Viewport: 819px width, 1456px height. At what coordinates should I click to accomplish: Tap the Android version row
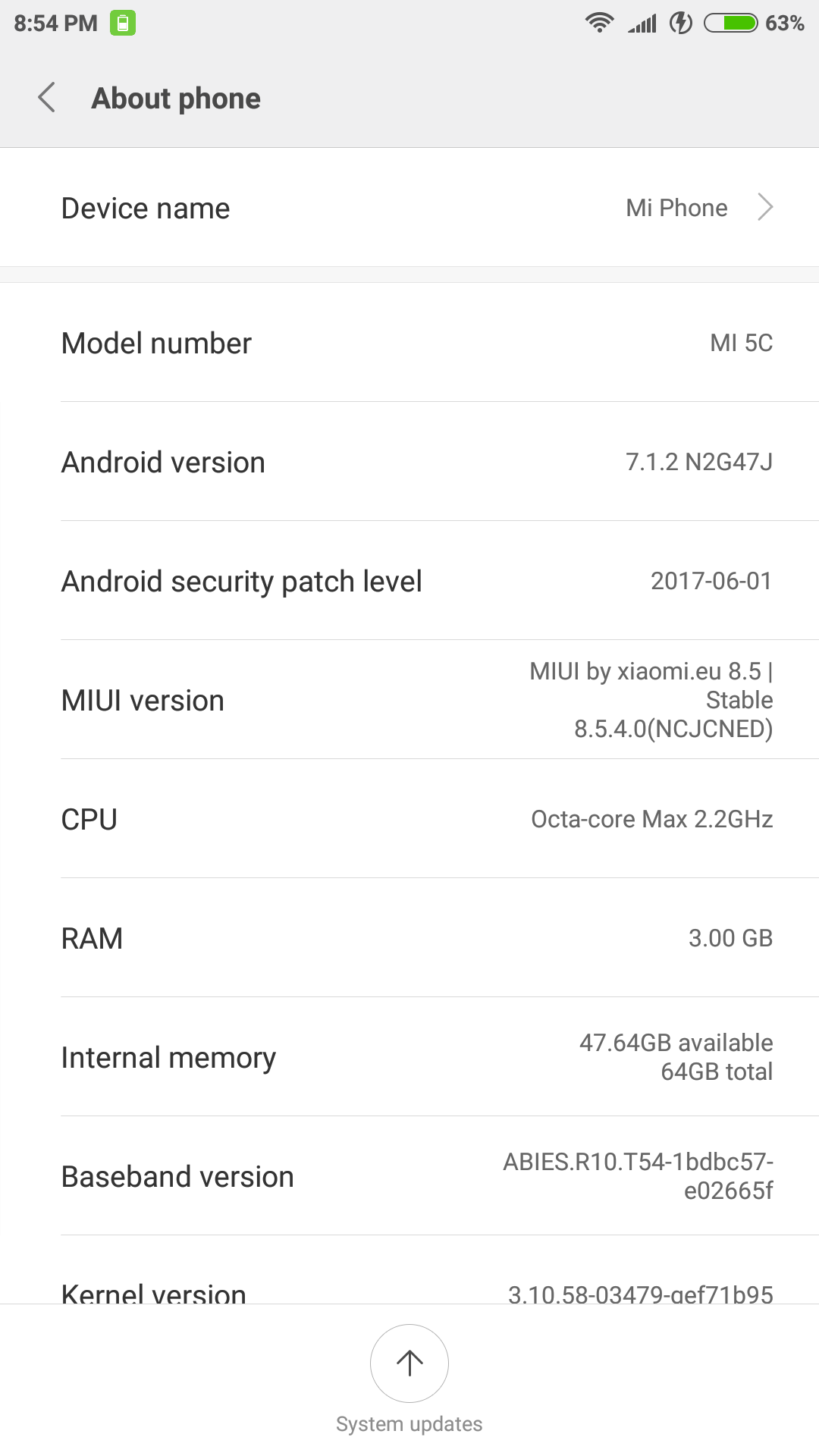click(x=409, y=462)
